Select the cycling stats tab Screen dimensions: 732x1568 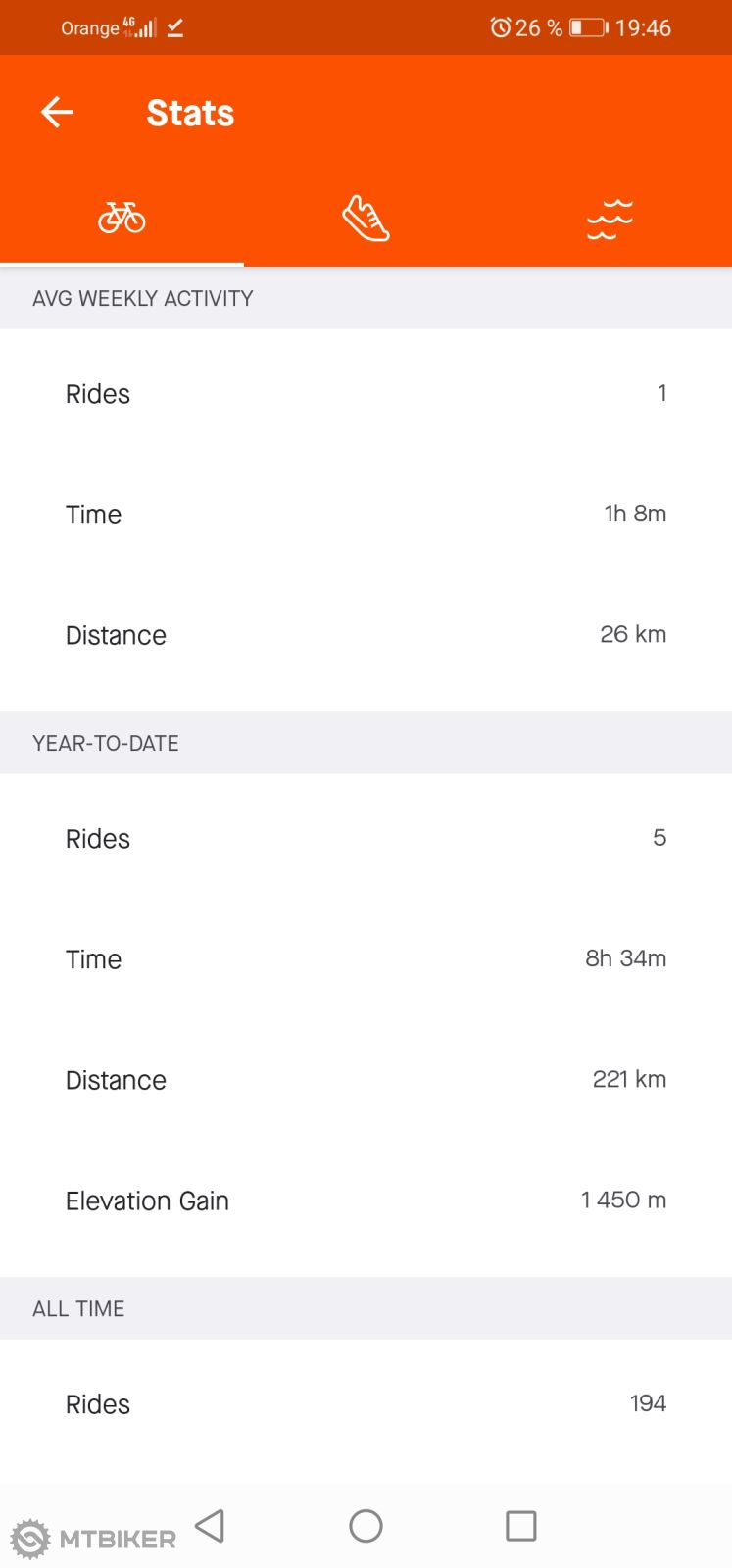coord(122,217)
